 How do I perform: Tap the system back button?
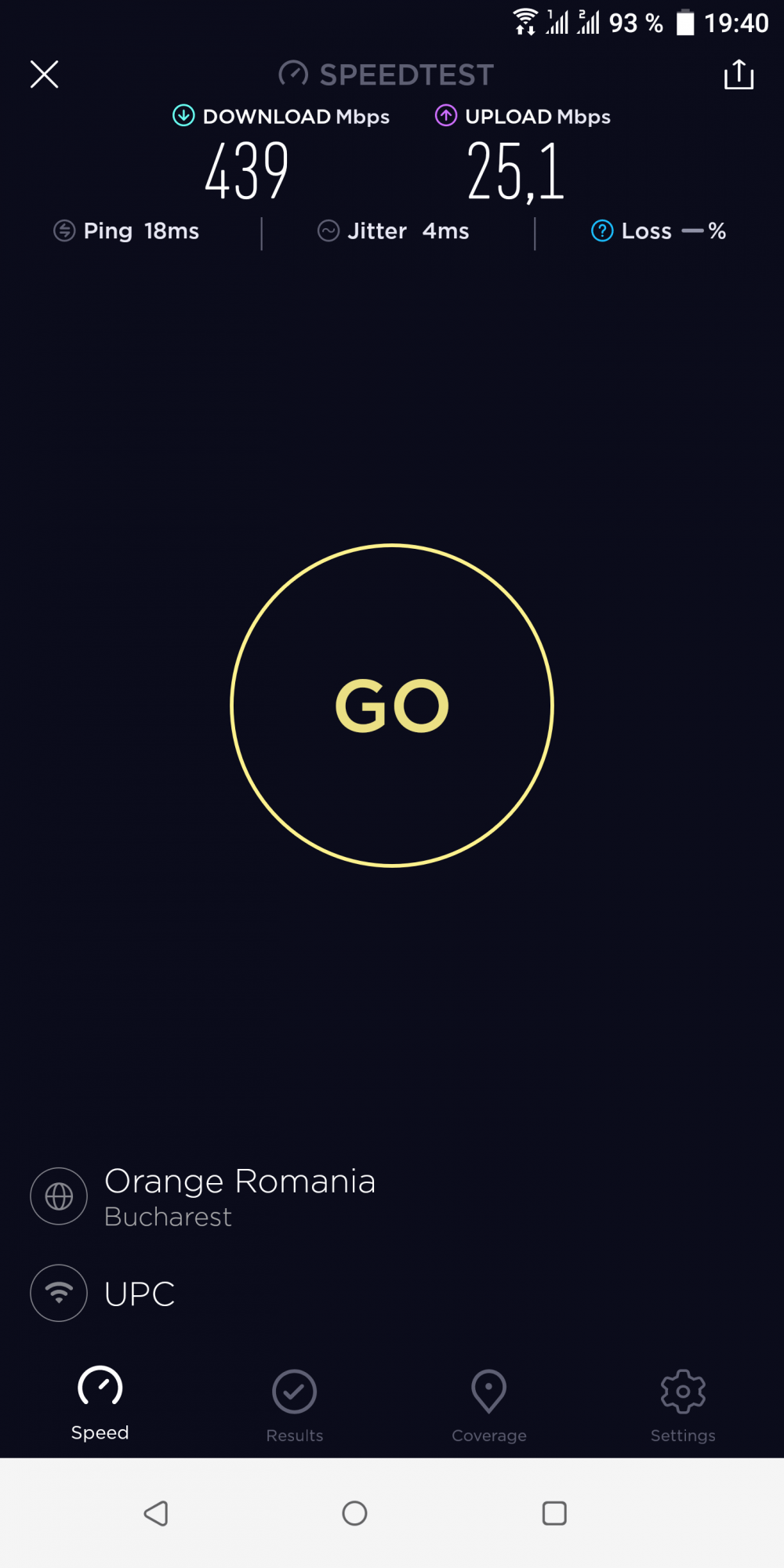(x=157, y=1513)
